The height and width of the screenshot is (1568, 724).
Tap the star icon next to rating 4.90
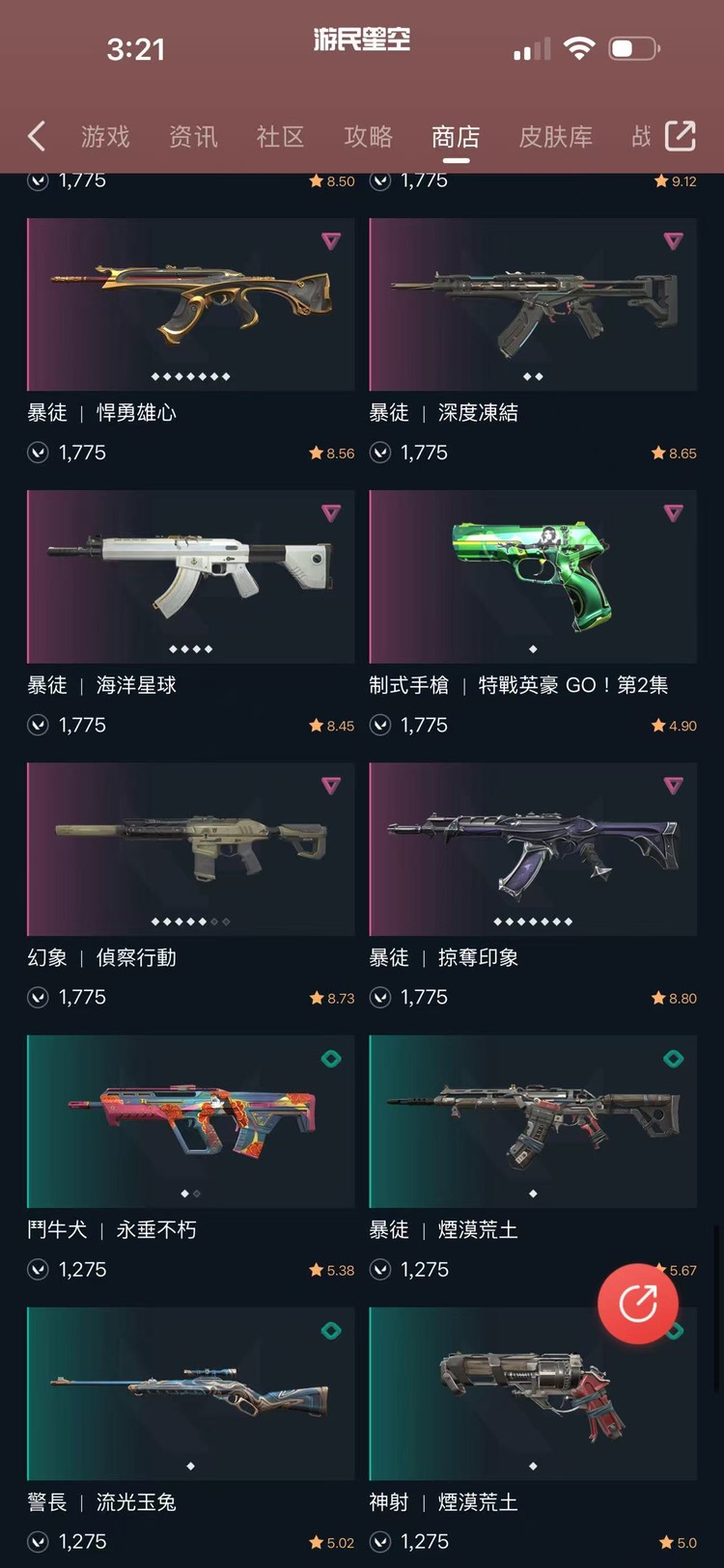click(658, 725)
